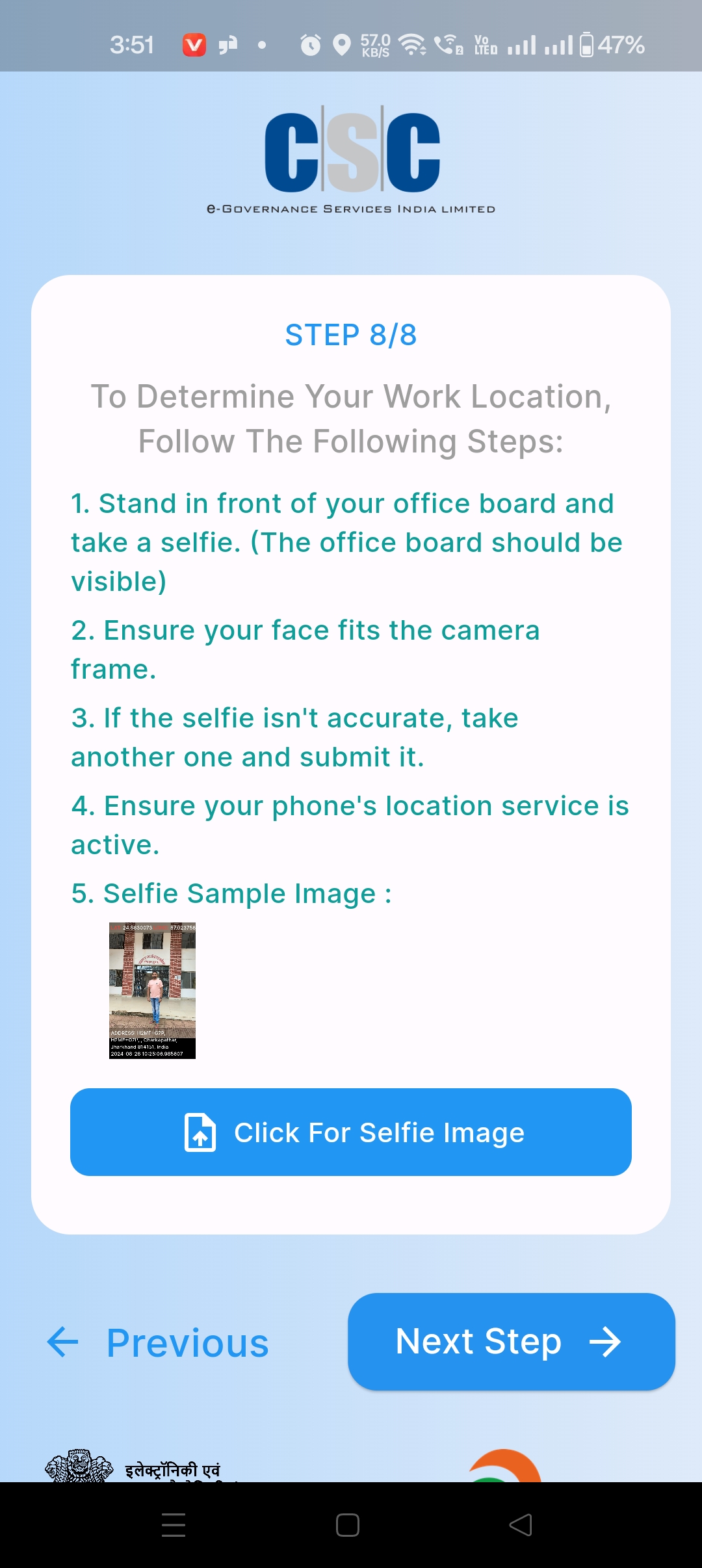Continue with the Next Step button
The image size is (702, 1568).
point(512,1341)
